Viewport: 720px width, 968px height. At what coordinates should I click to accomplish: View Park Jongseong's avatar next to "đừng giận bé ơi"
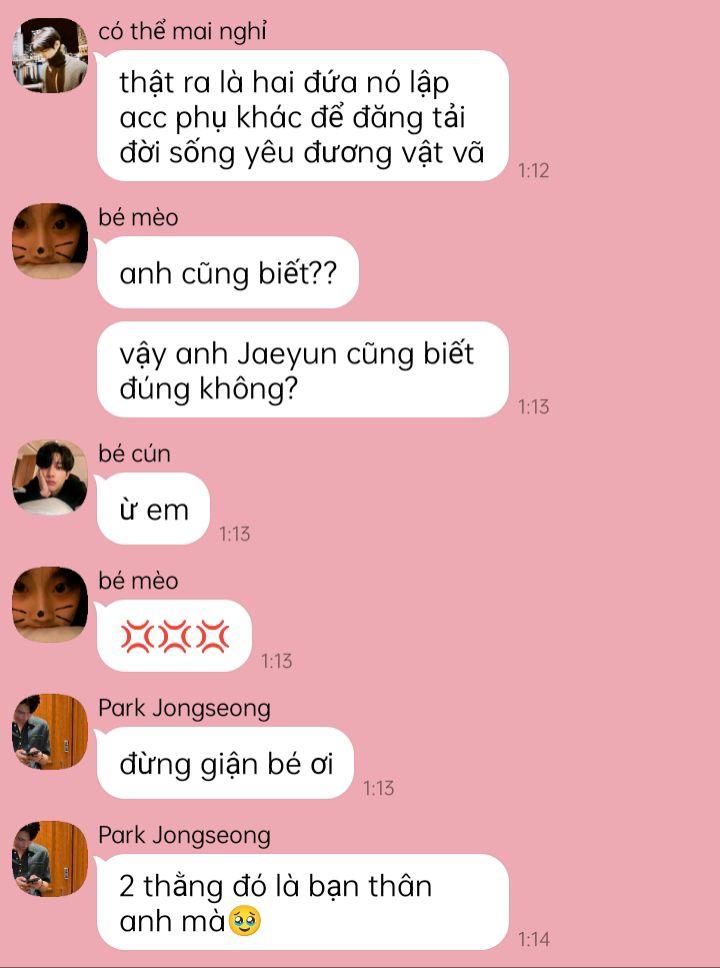[50, 731]
